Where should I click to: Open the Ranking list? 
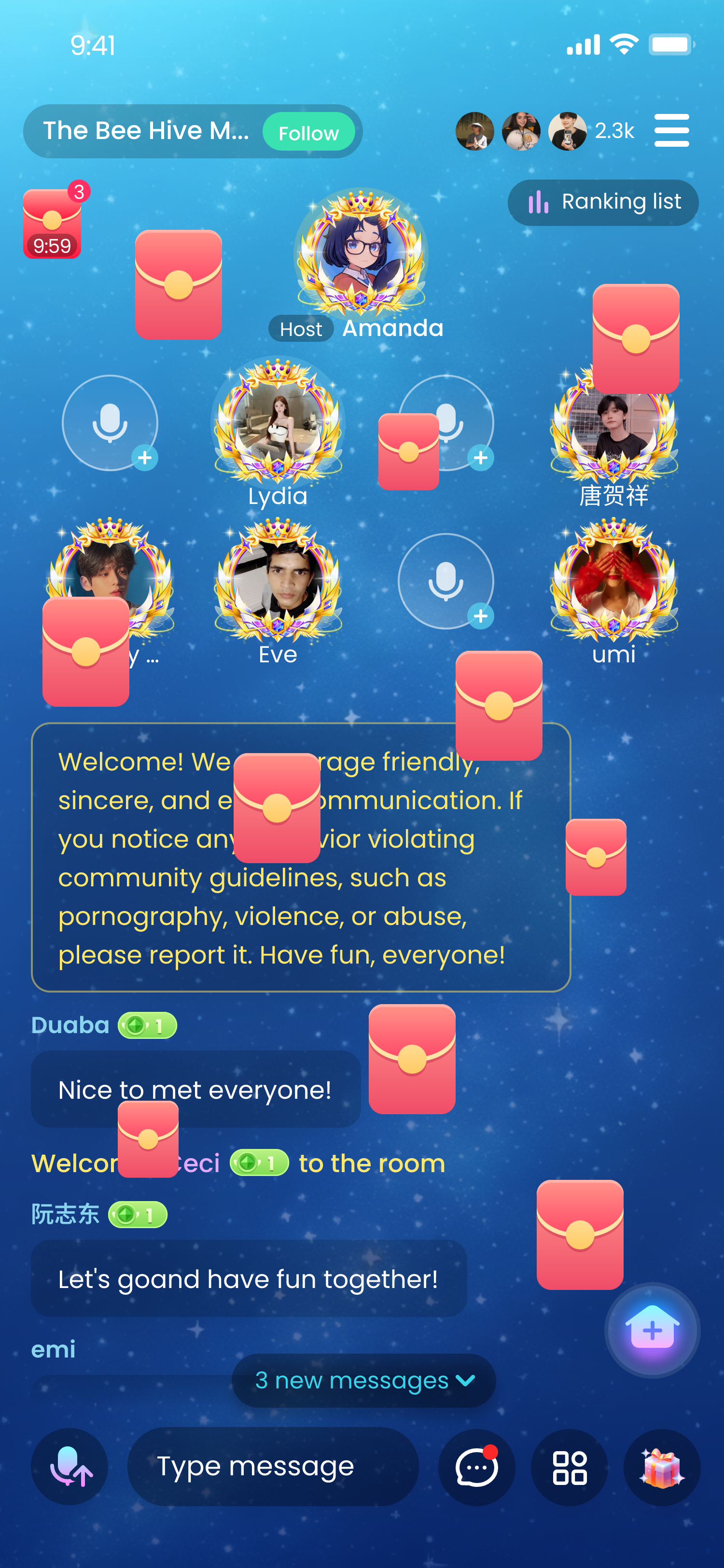[603, 202]
